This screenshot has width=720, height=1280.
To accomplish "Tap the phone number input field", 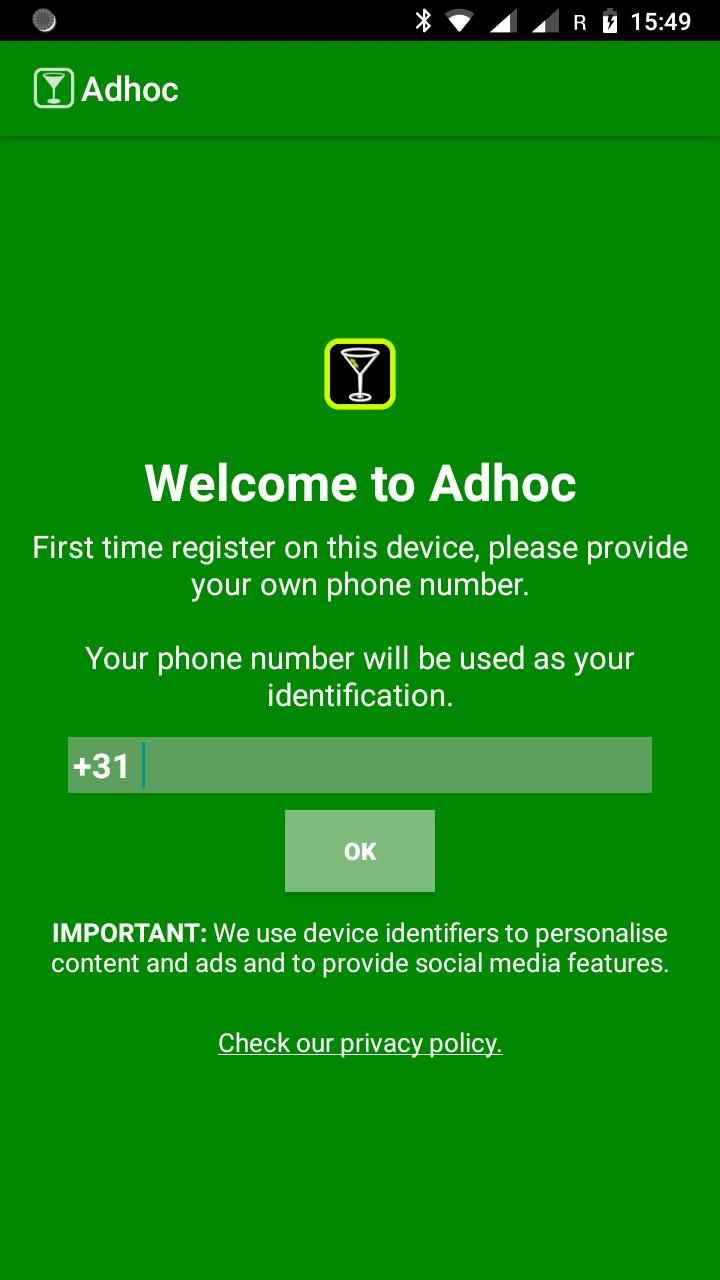I will pos(395,765).
